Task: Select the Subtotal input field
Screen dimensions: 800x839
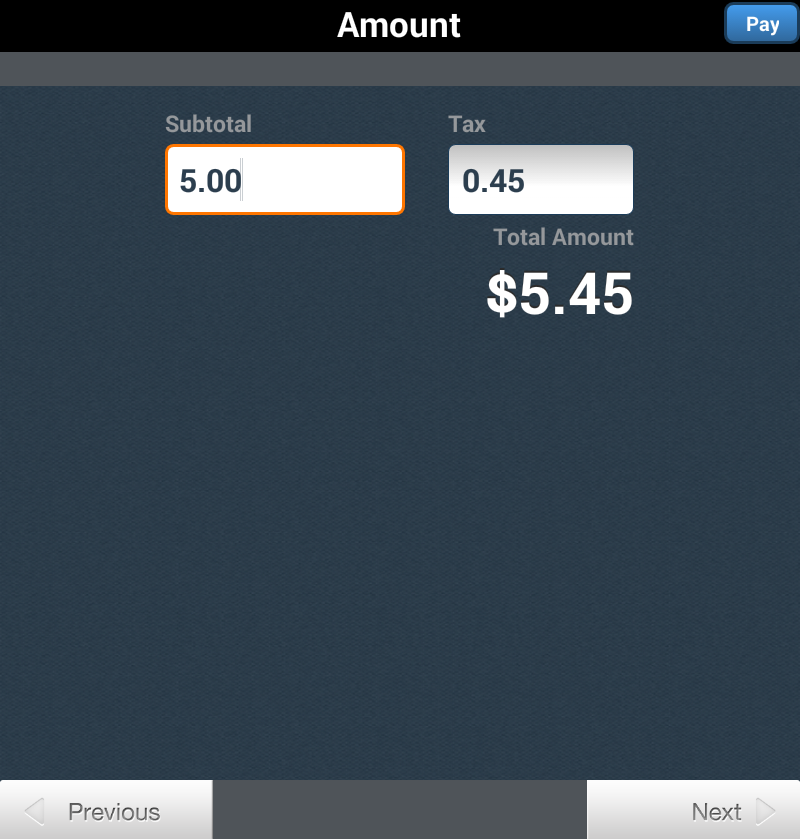Action: click(x=284, y=179)
